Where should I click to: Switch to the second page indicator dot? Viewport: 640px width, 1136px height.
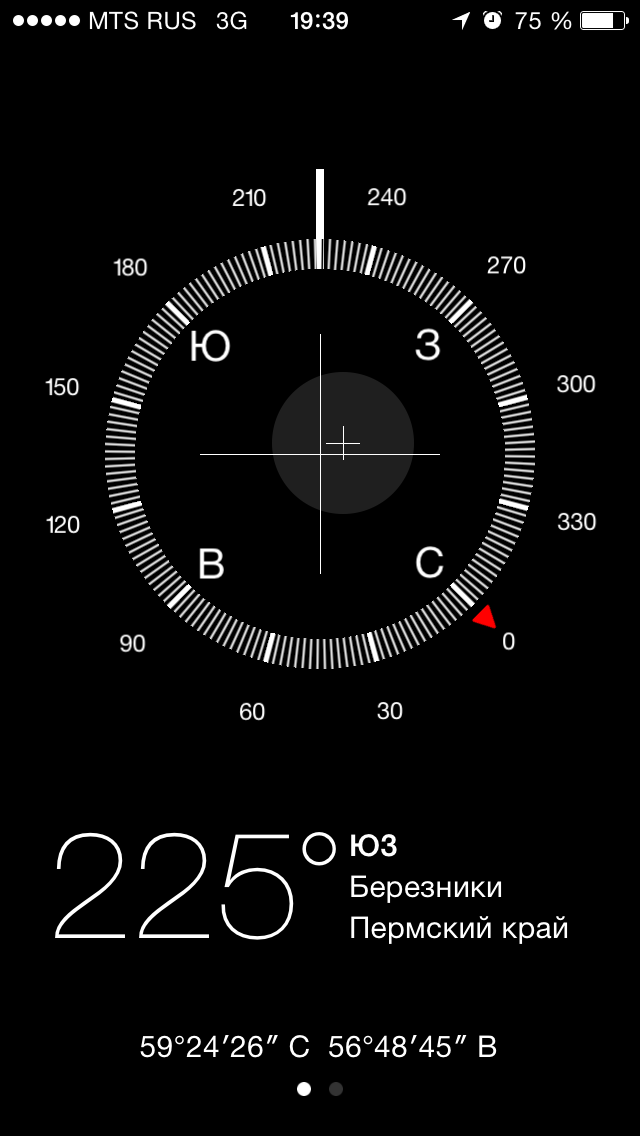pos(336,1089)
